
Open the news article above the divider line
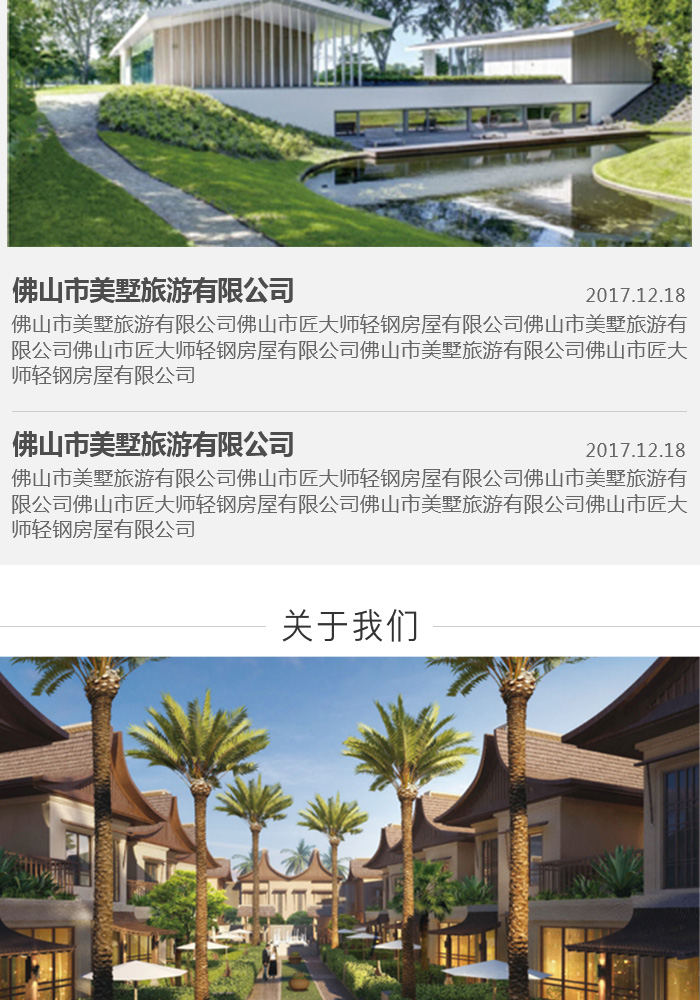(153, 291)
